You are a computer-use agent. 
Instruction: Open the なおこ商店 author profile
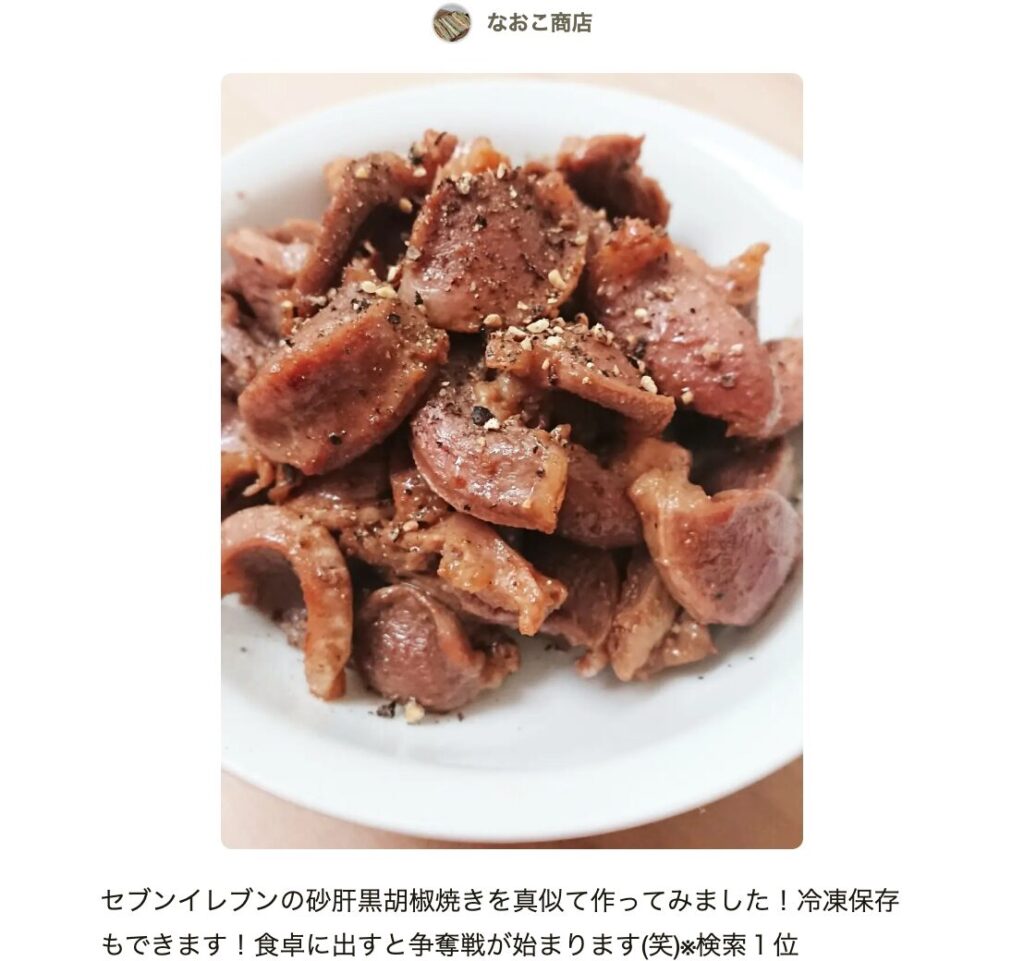[x=538, y=23]
